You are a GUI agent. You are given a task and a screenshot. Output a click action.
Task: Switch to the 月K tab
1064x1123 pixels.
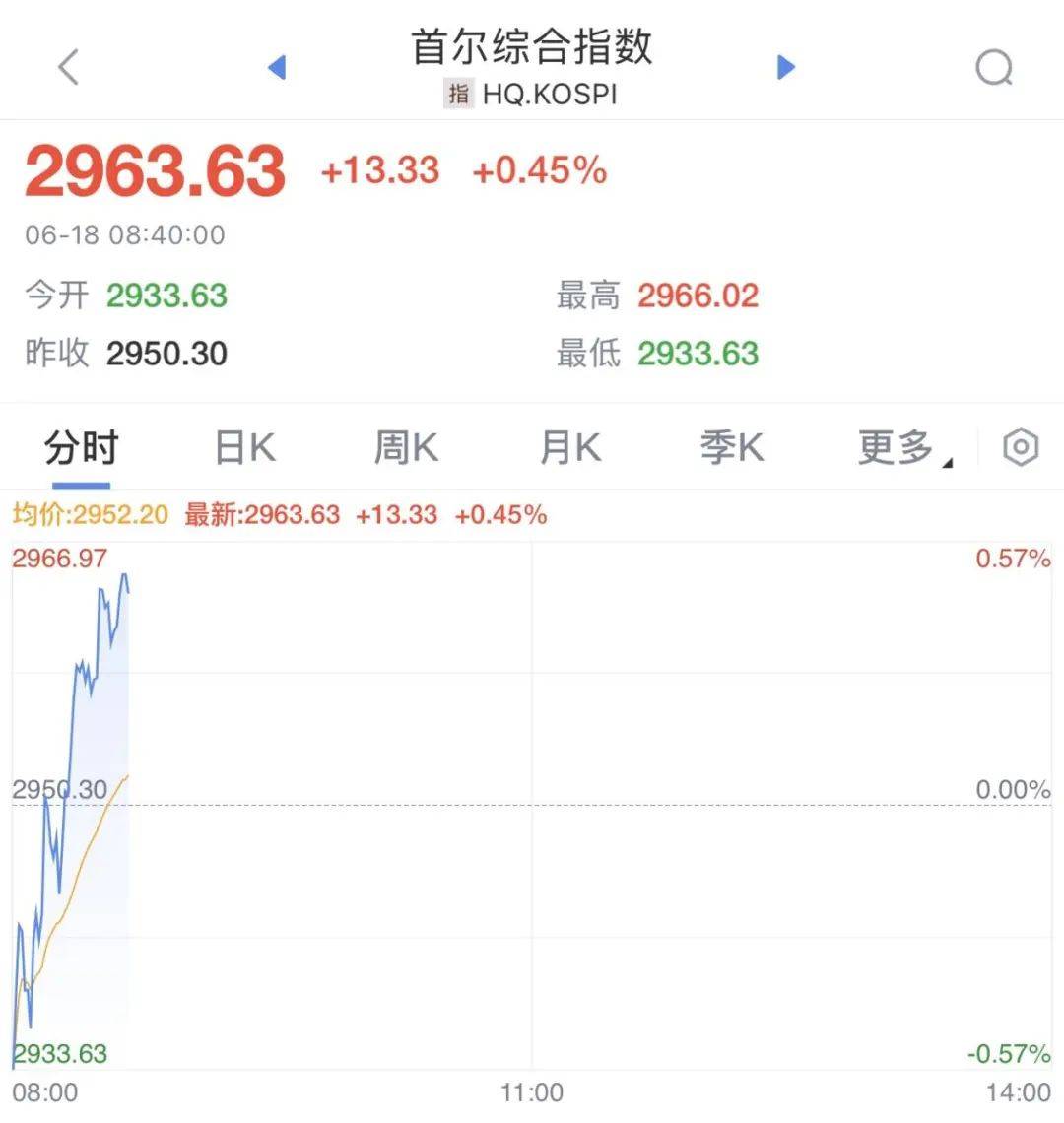[x=569, y=448]
